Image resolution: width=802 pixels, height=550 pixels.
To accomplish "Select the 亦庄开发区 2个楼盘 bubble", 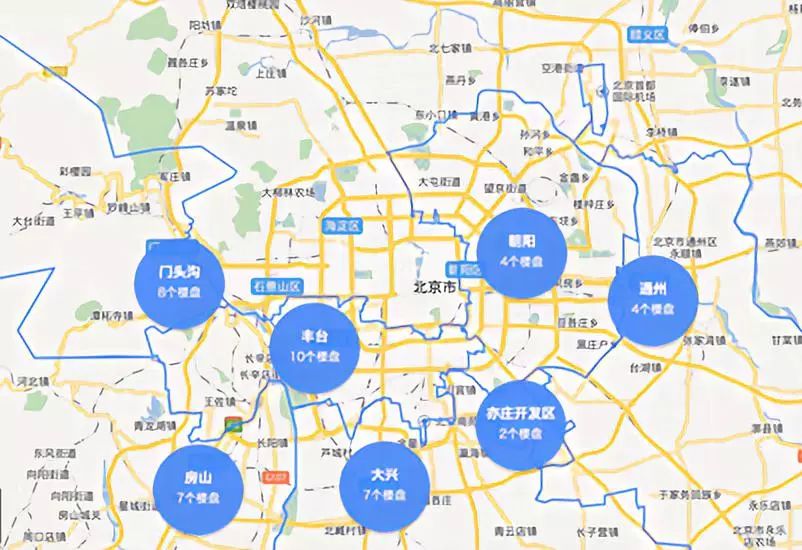I will [520, 423].
